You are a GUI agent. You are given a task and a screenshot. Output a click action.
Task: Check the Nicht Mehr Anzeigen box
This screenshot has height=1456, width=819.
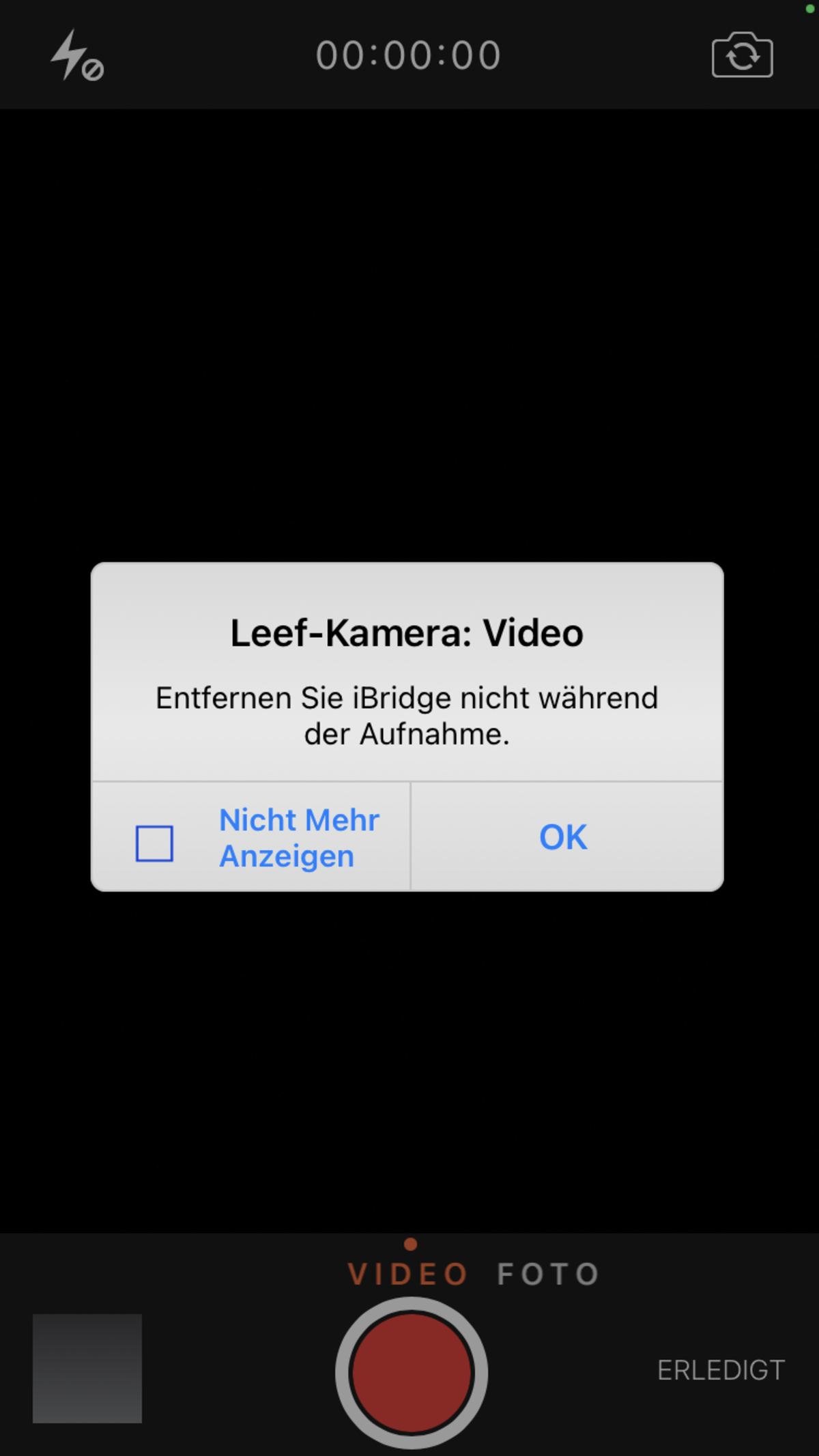click(154, 843)
